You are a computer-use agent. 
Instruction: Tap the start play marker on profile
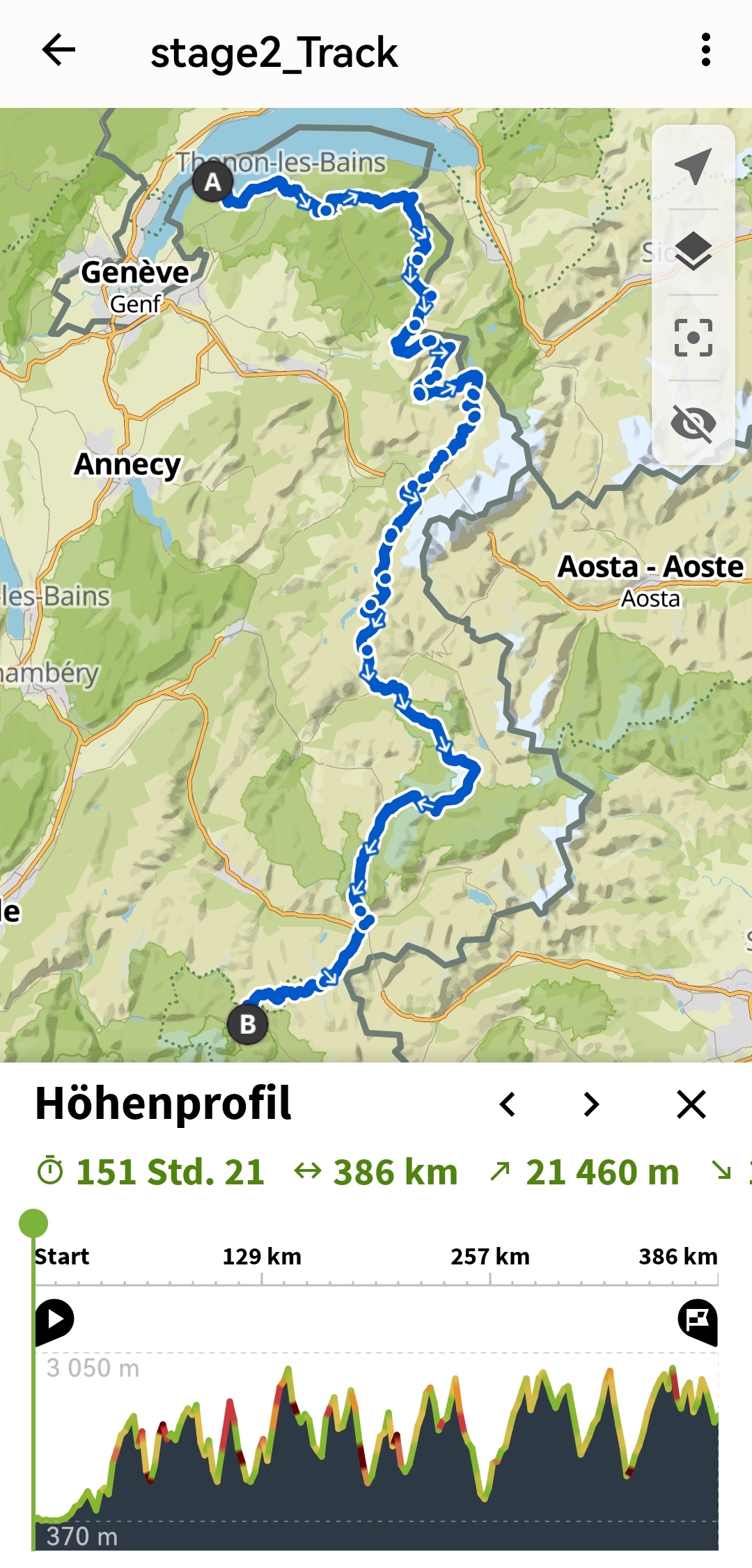54,1321
